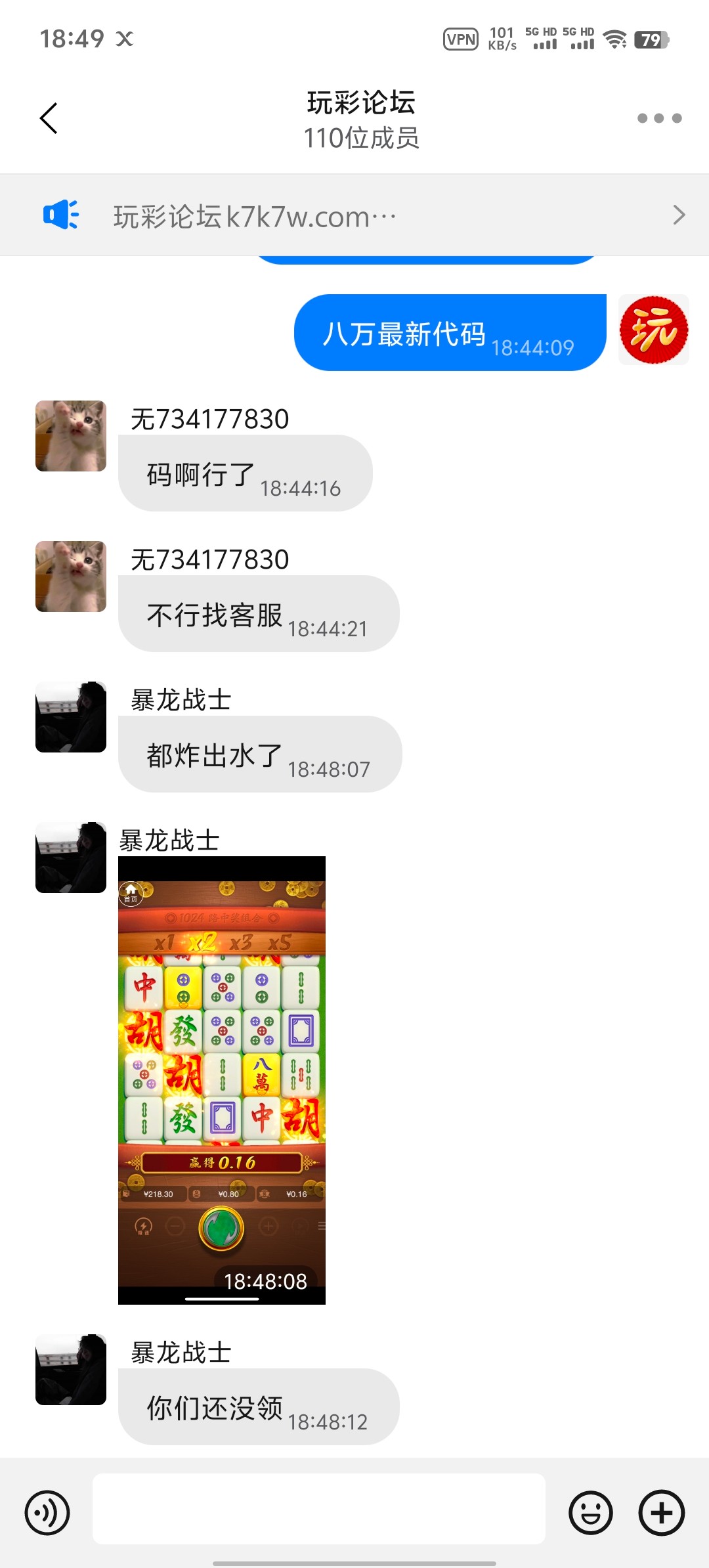Image resolution: width=709 pixels, height=1568 pixels.
Task: Open 暴龙战士's avatar beside 都炸出水了
Action: coord(71,717)
